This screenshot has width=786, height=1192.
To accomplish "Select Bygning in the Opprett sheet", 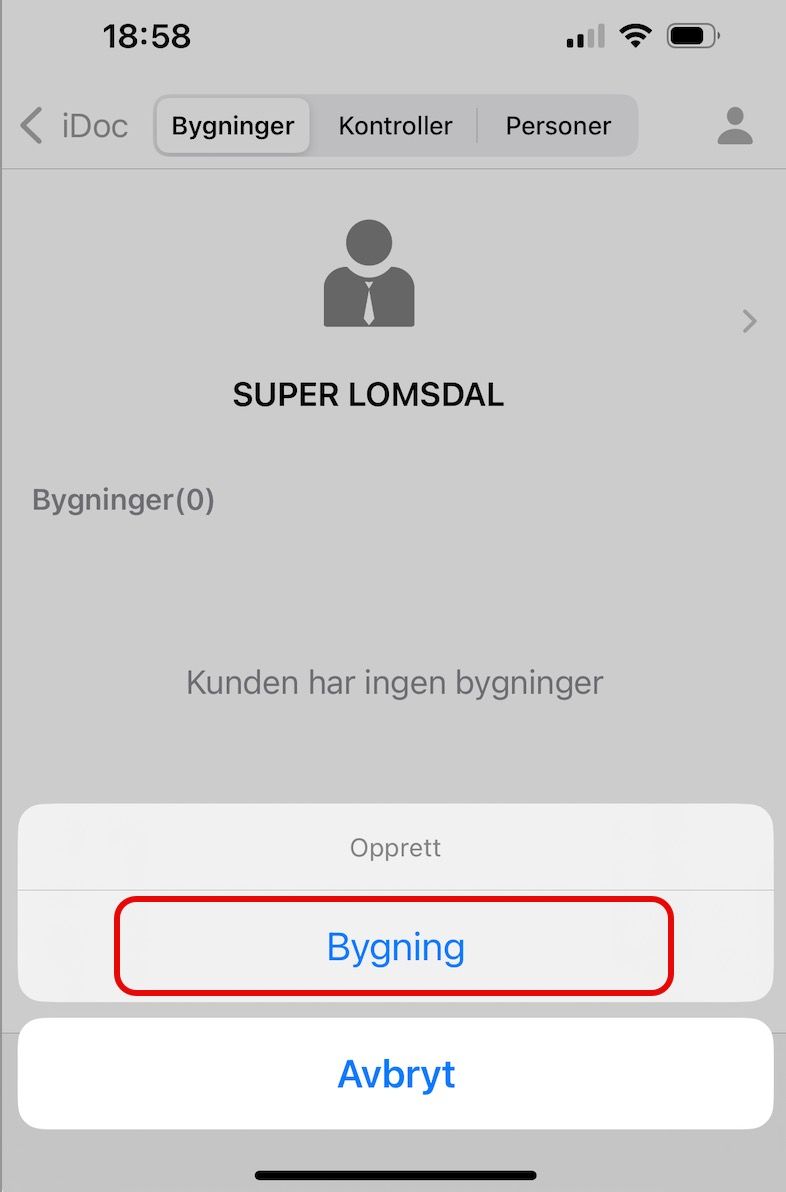I will [x=395, y=946].
